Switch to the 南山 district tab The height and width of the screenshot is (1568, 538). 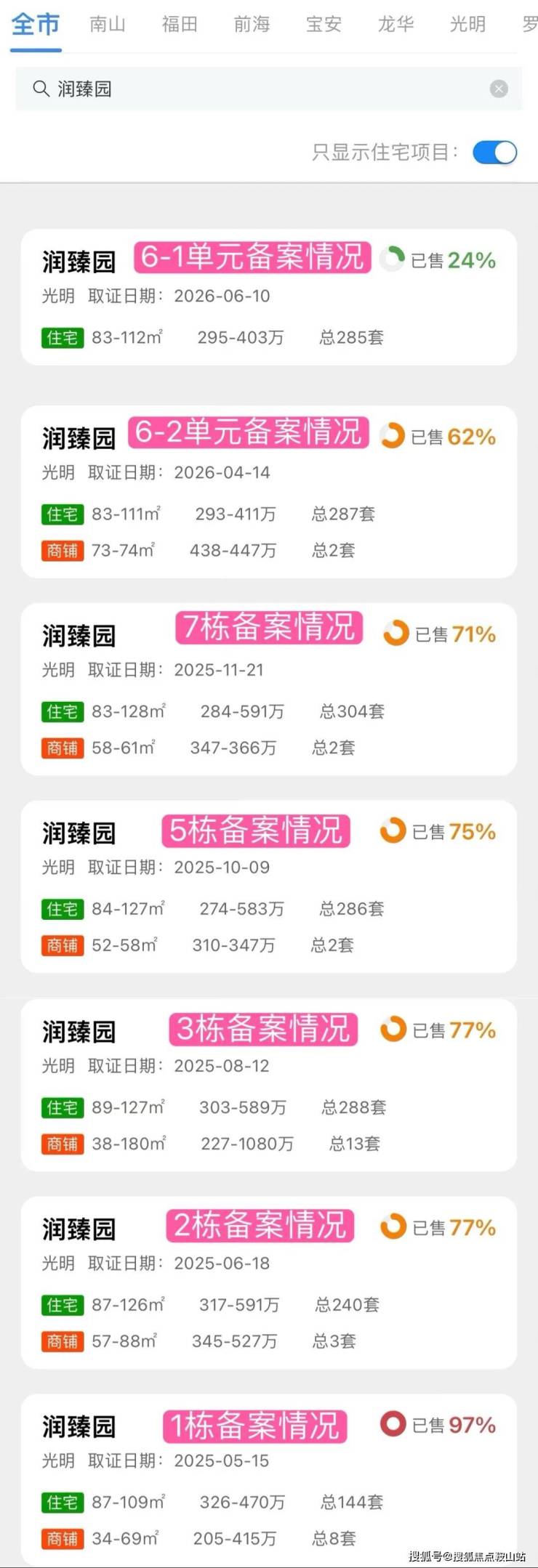click(x=108, y=25)
